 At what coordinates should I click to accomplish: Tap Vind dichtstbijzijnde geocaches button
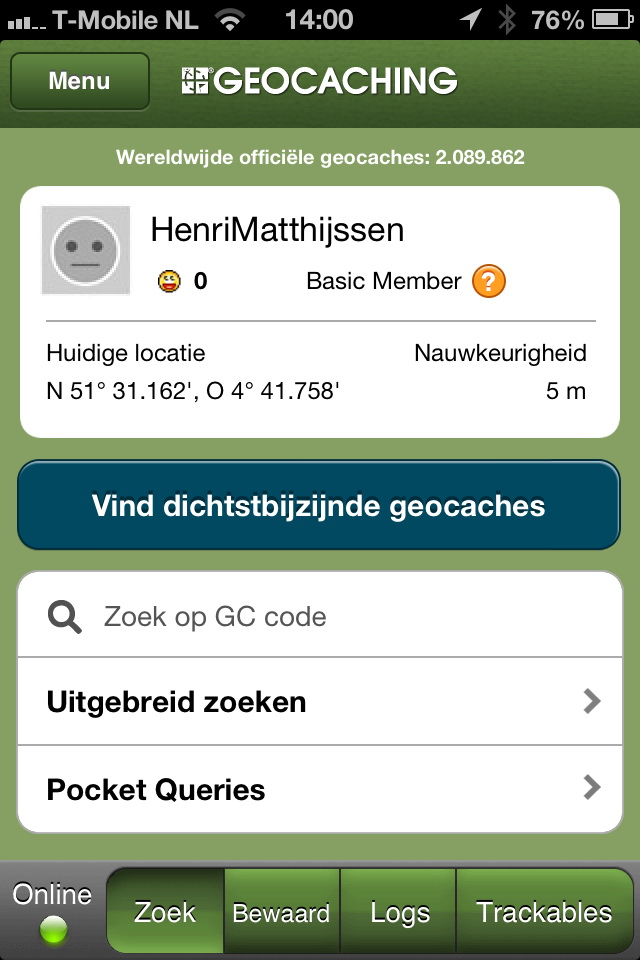coord(319,505)
